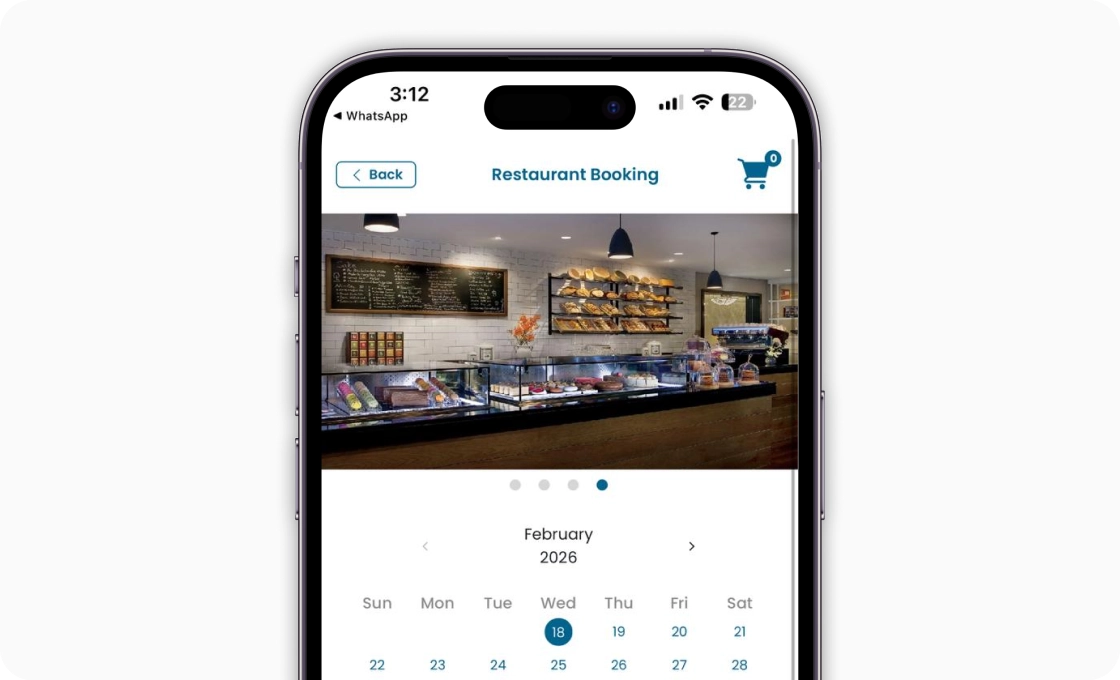Open the shopping cart
The height and width of the screenshot is (680, 1120).
pos(756,173)
